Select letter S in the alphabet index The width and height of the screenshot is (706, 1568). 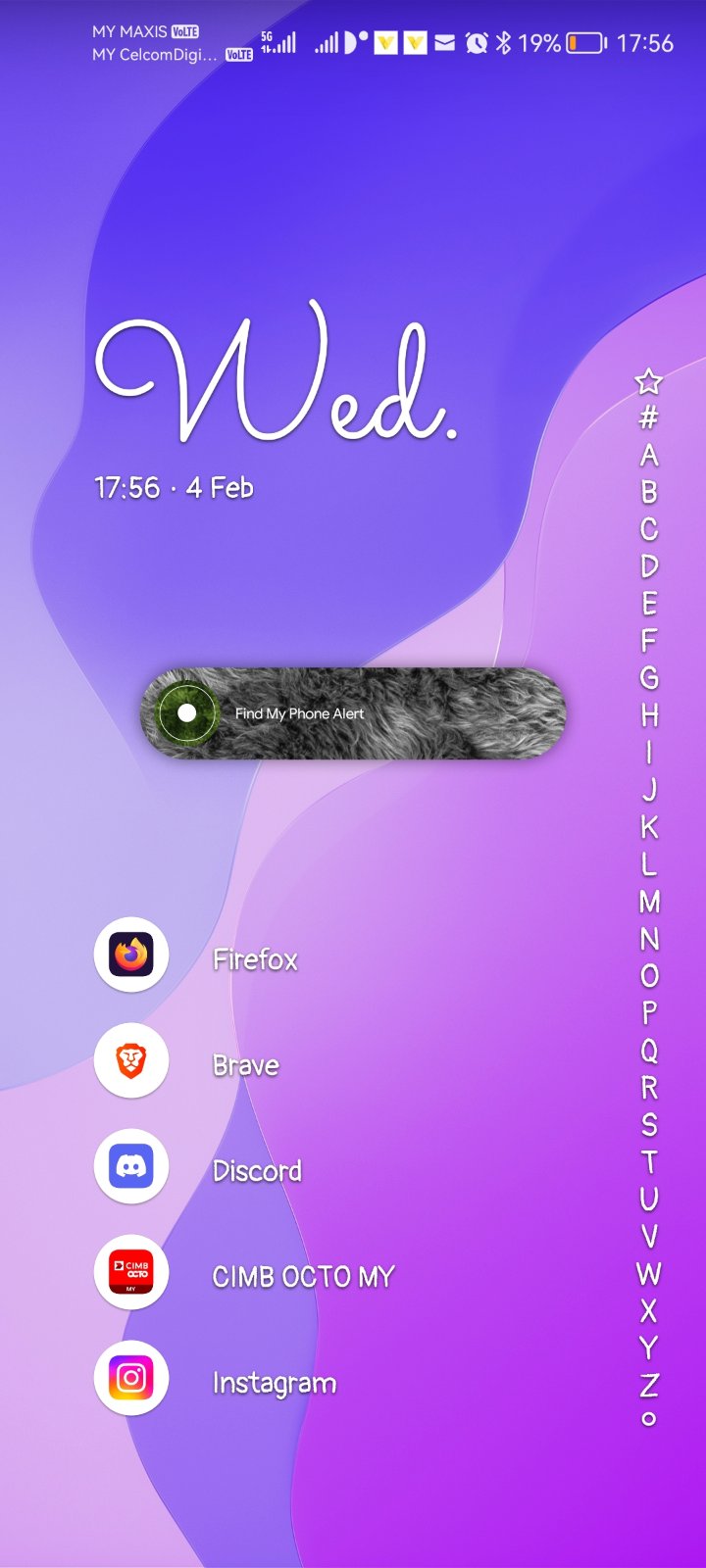click(x=648, y=1125)
